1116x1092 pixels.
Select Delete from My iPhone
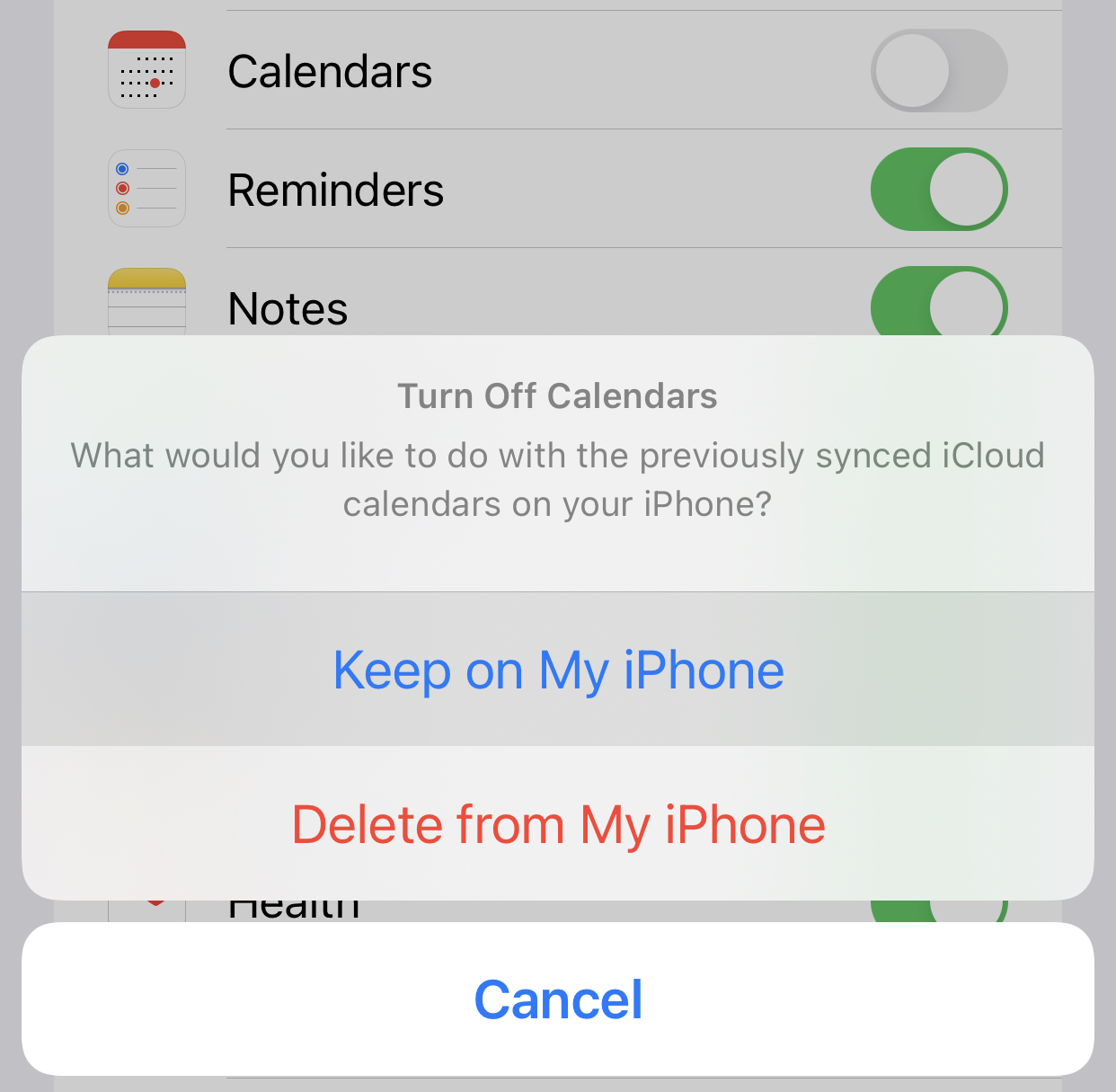pos(558,824)
